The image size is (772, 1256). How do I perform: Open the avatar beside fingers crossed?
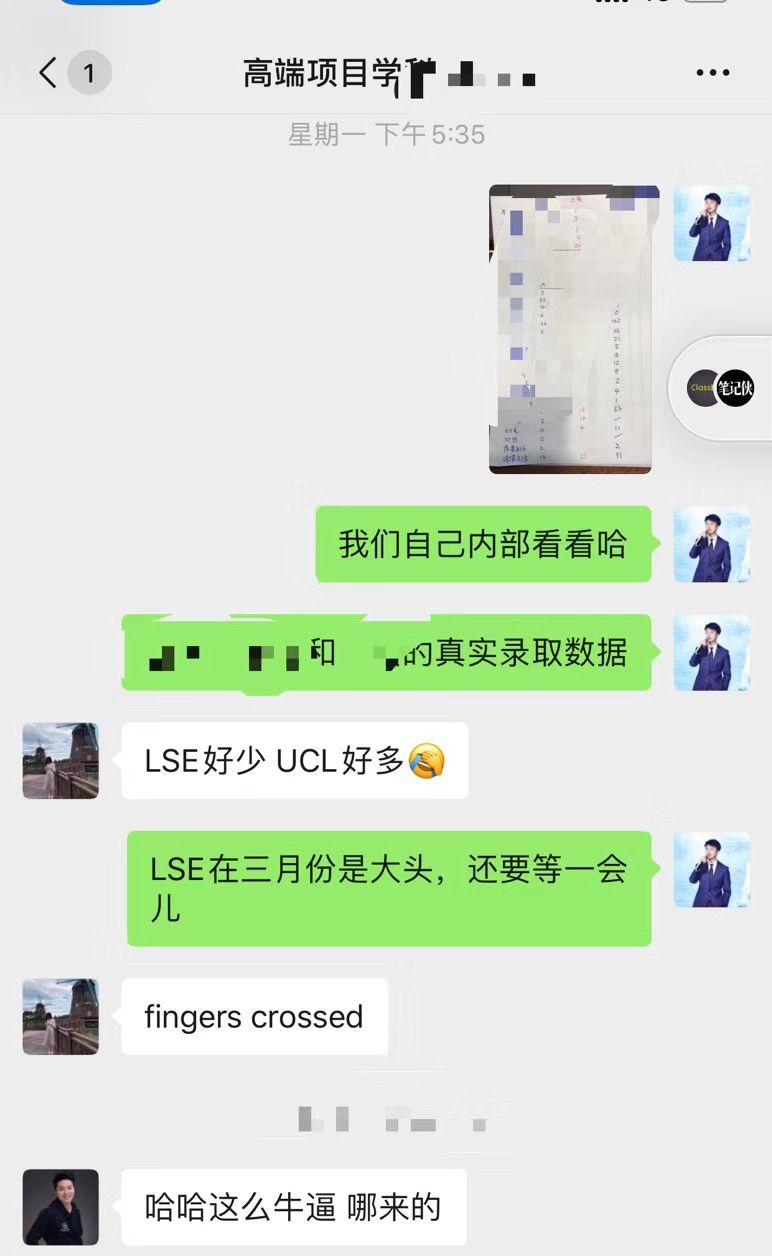(61, 1017)
